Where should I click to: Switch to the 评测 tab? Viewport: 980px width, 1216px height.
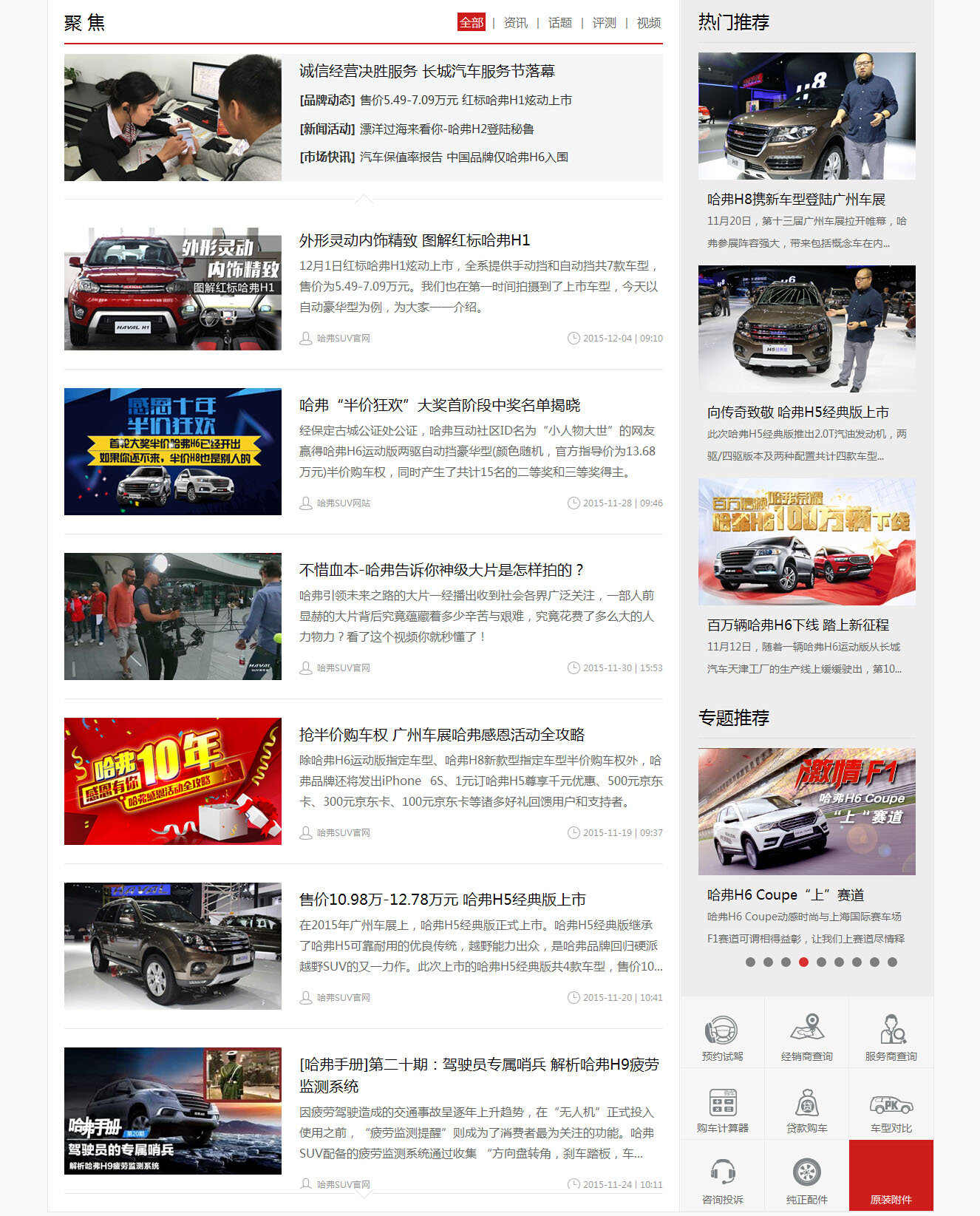(x=604, y=23)
